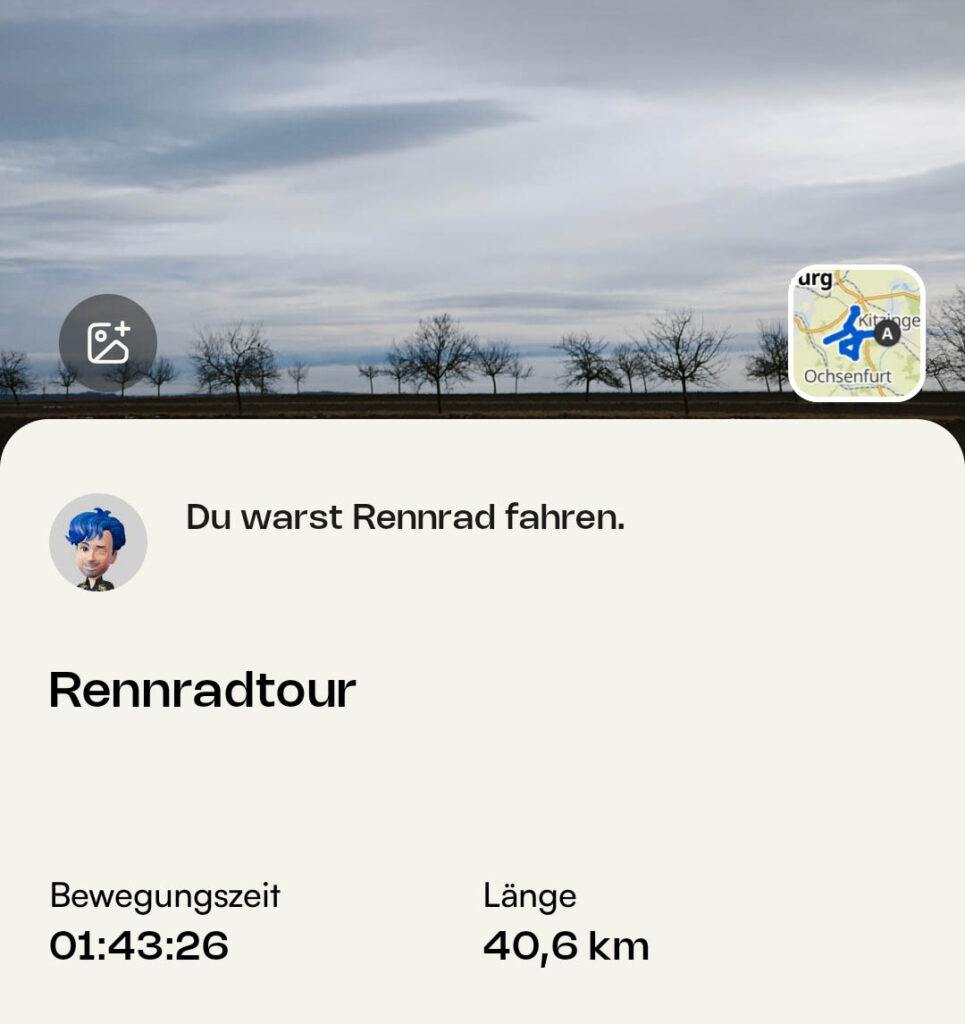Add a photo to this tour
The height and width of the screenshot is (1024, 965).
coord(108,343)
